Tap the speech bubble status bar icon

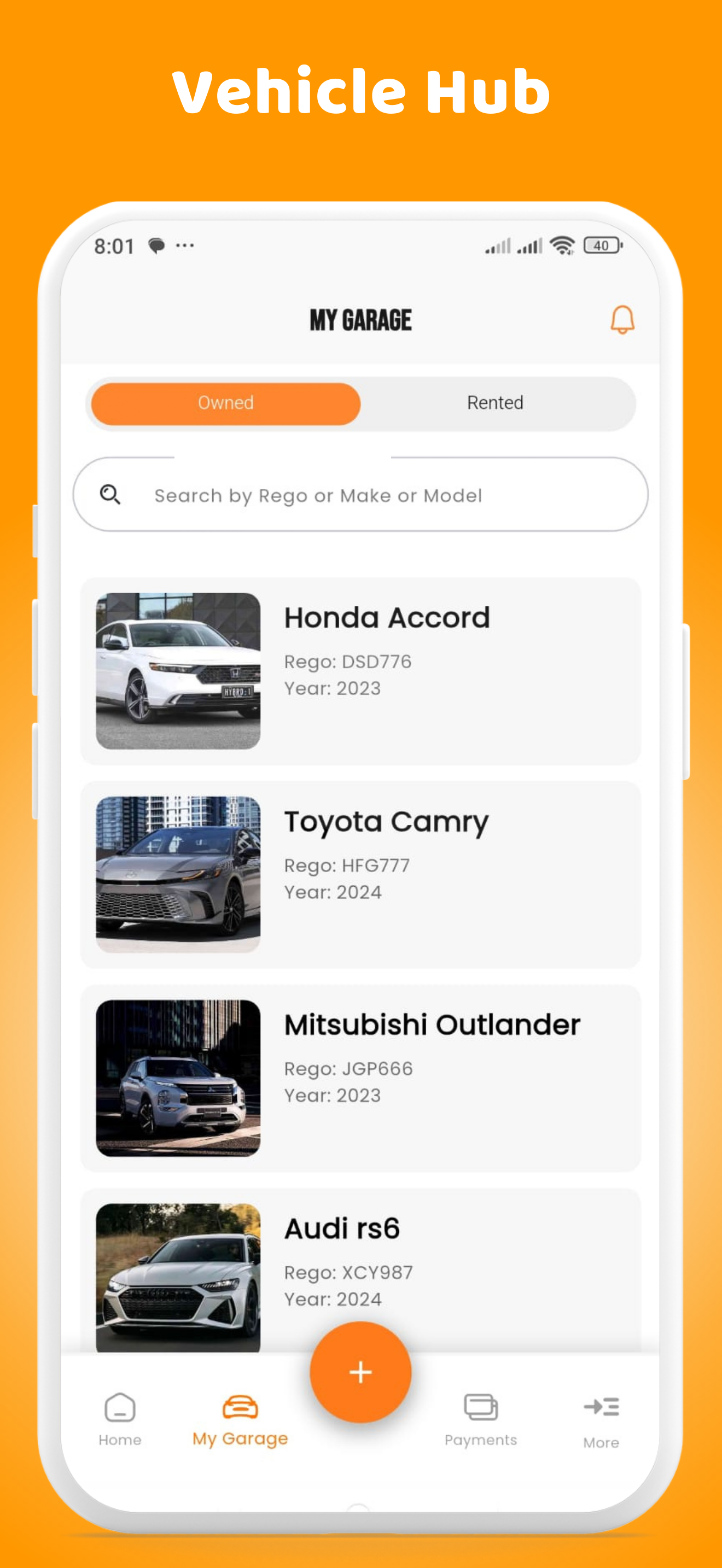(157, 245)
